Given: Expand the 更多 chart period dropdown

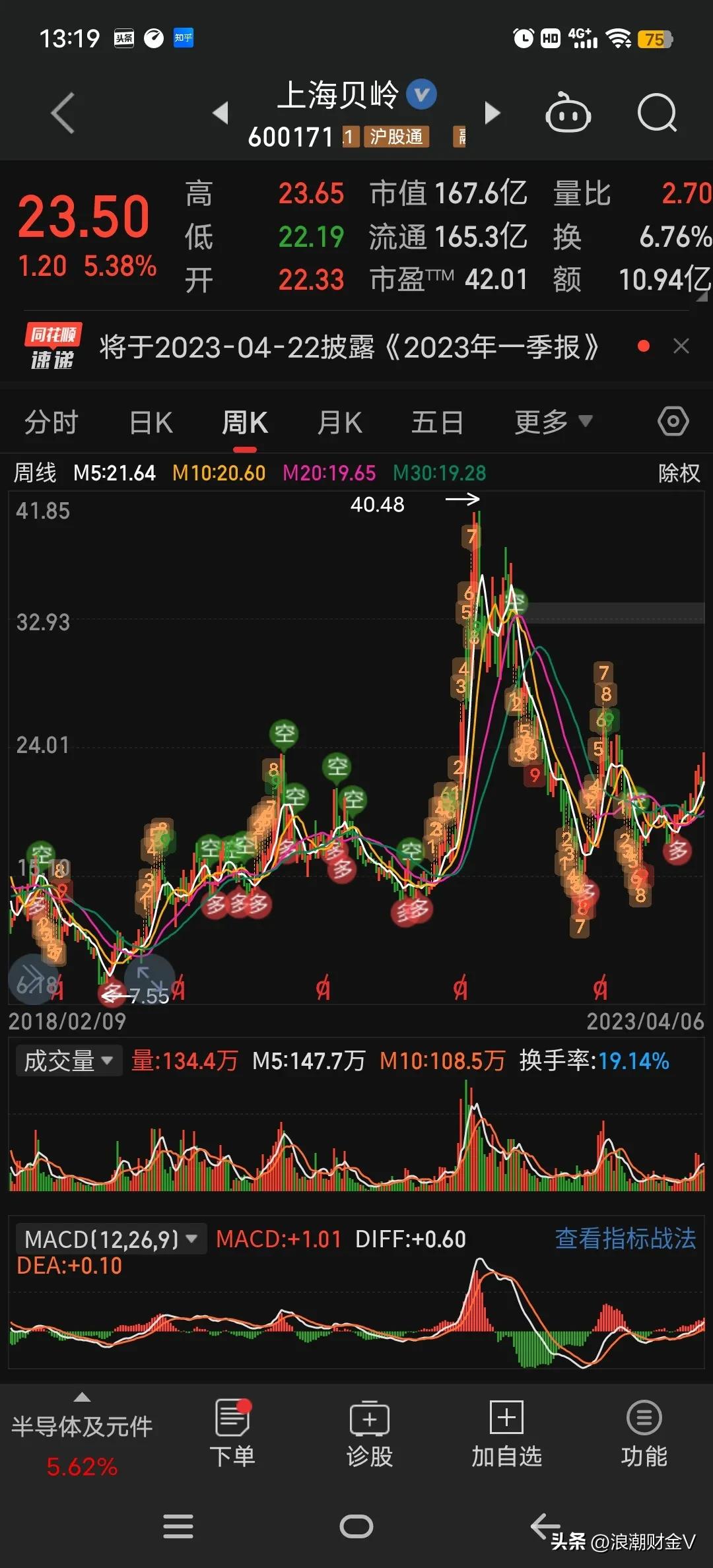Looking at the screenshot, I should coord(553,420).
